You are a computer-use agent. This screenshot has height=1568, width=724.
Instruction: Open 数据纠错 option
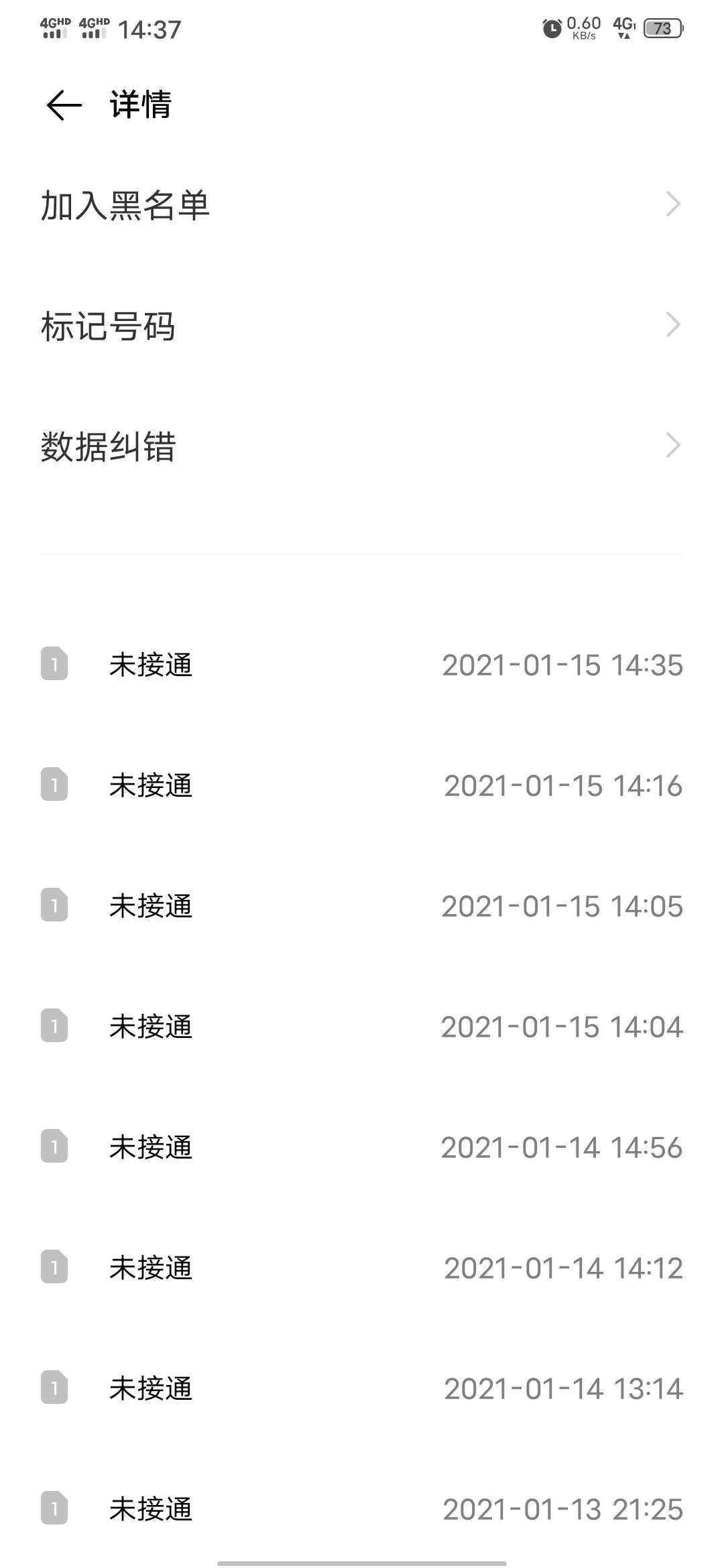coord(362,446)
